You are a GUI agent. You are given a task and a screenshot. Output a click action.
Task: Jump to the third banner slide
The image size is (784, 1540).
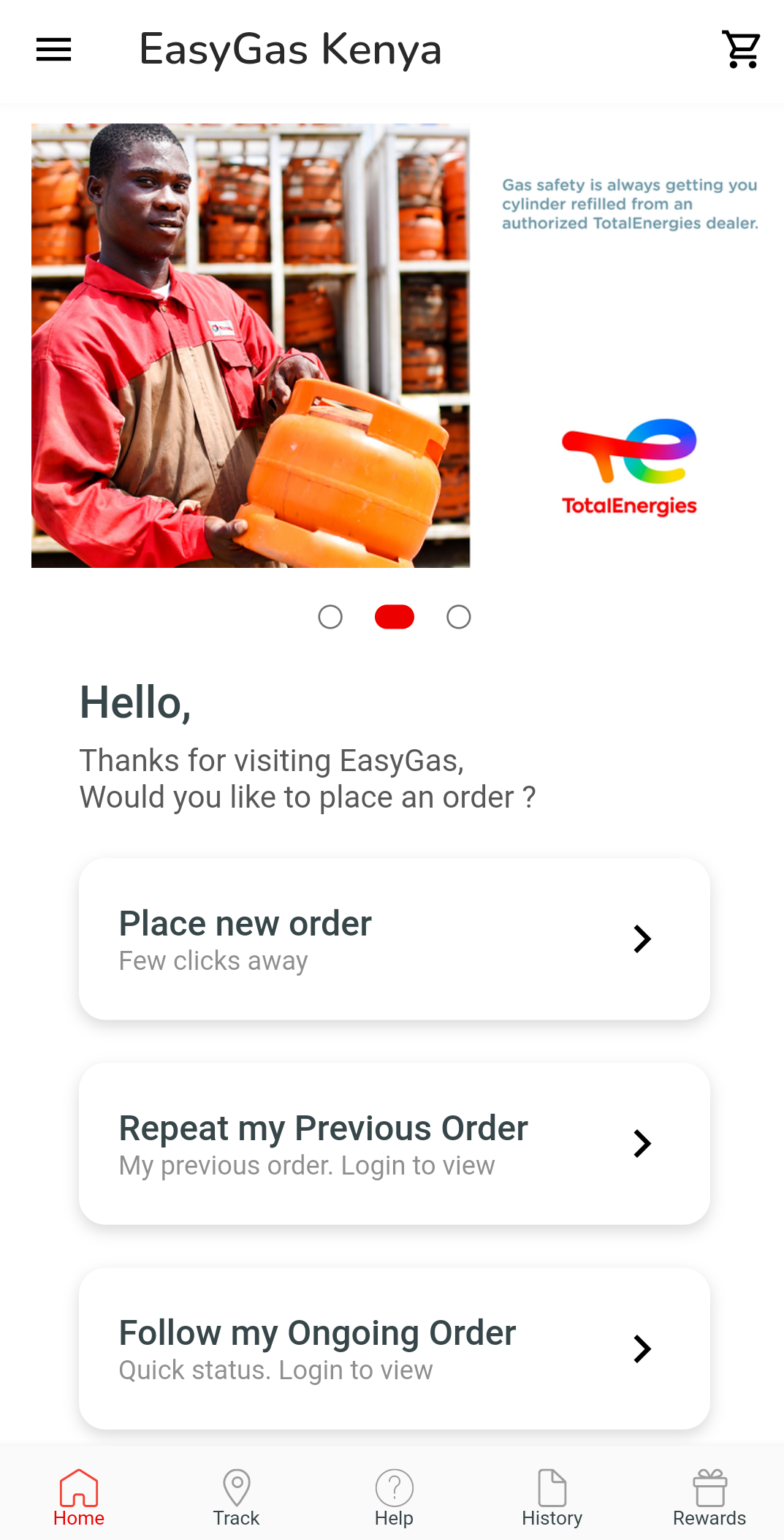click(458, 617)
